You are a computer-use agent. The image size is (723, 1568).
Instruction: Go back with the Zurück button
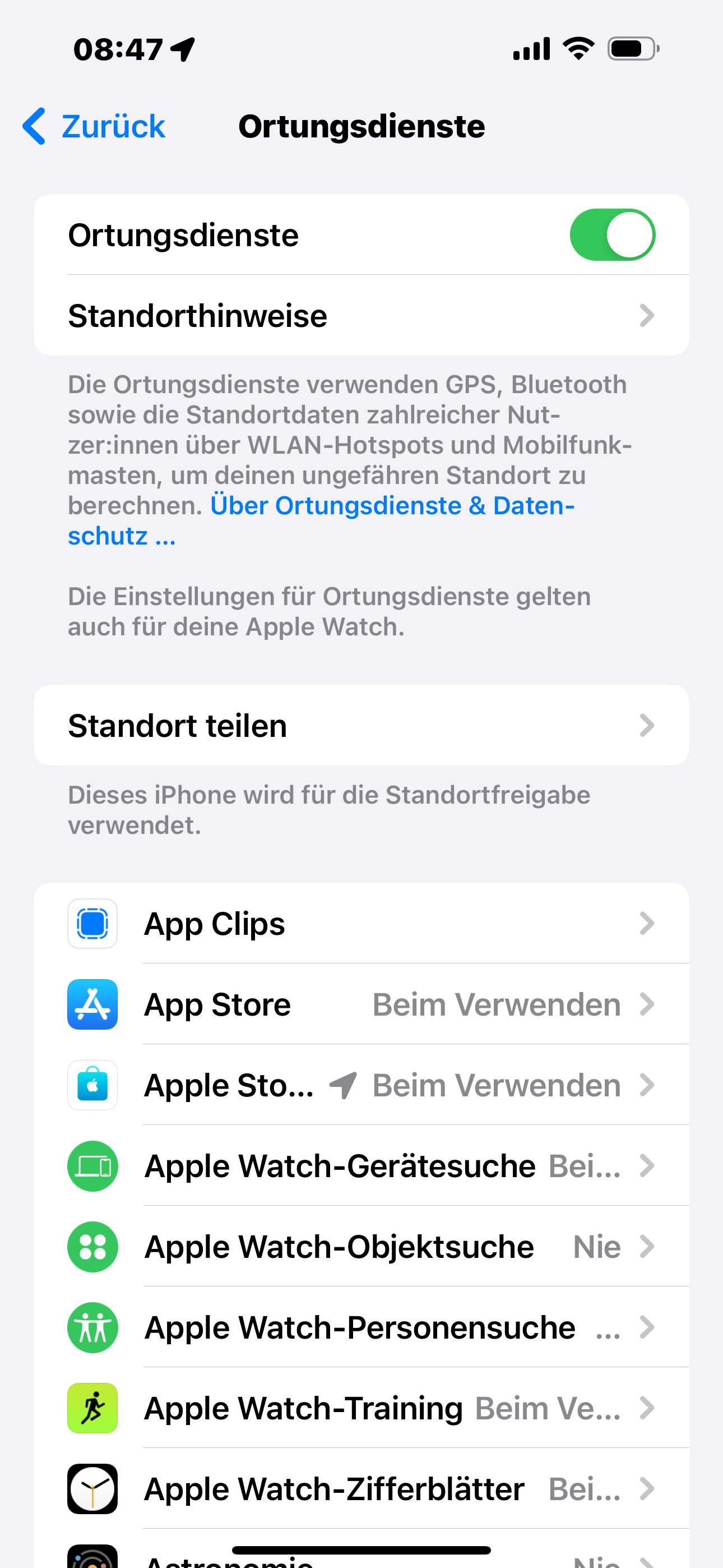[95, 127]
